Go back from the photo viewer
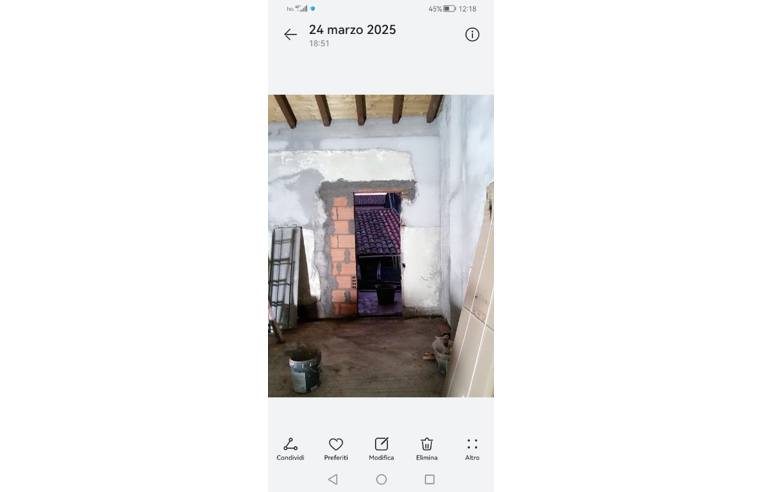Screen dimensions: 764x492 (x=290, y=34)
